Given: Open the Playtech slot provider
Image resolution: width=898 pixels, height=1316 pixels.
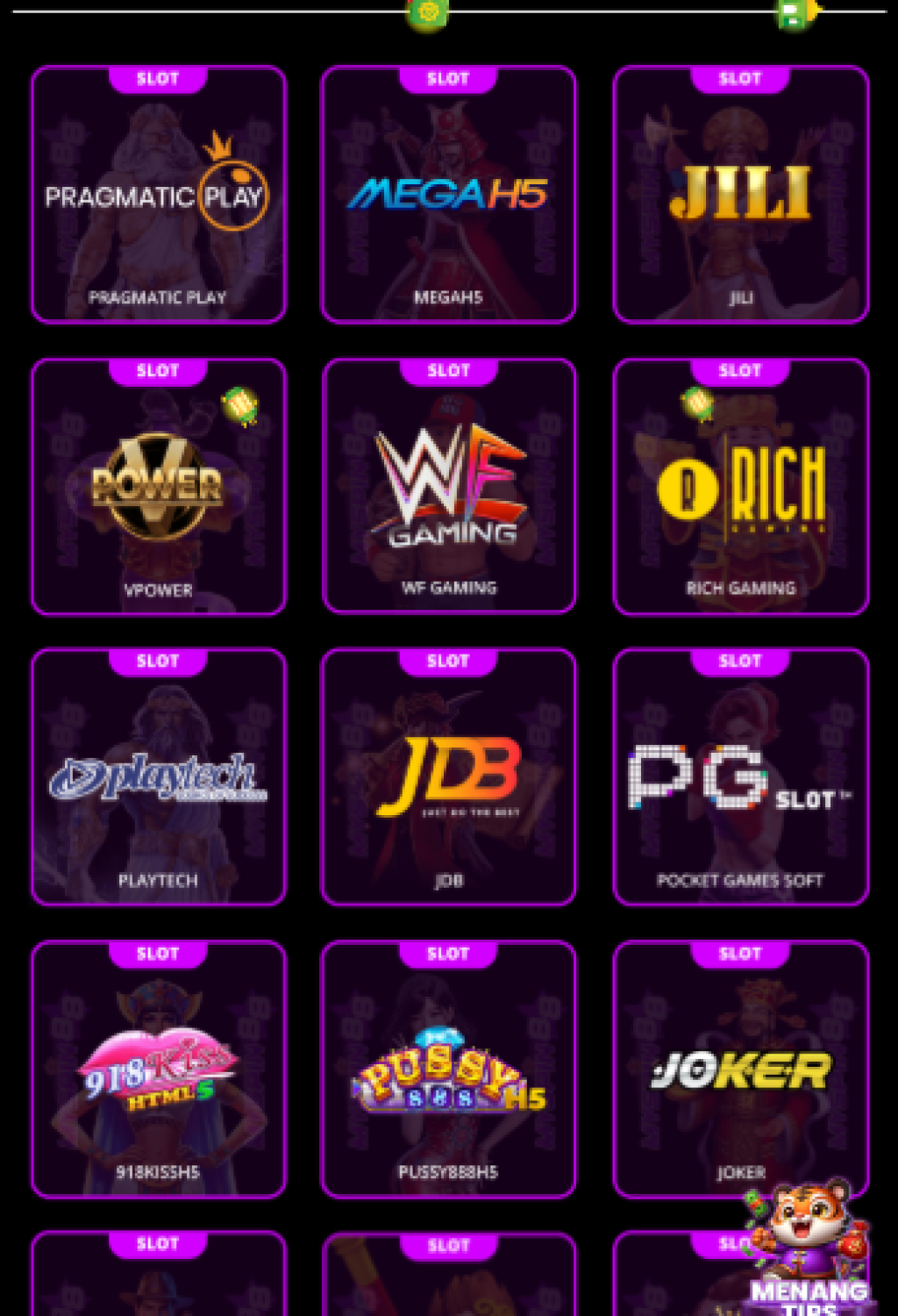Looking at the screenshot, I should click(158, 777).
